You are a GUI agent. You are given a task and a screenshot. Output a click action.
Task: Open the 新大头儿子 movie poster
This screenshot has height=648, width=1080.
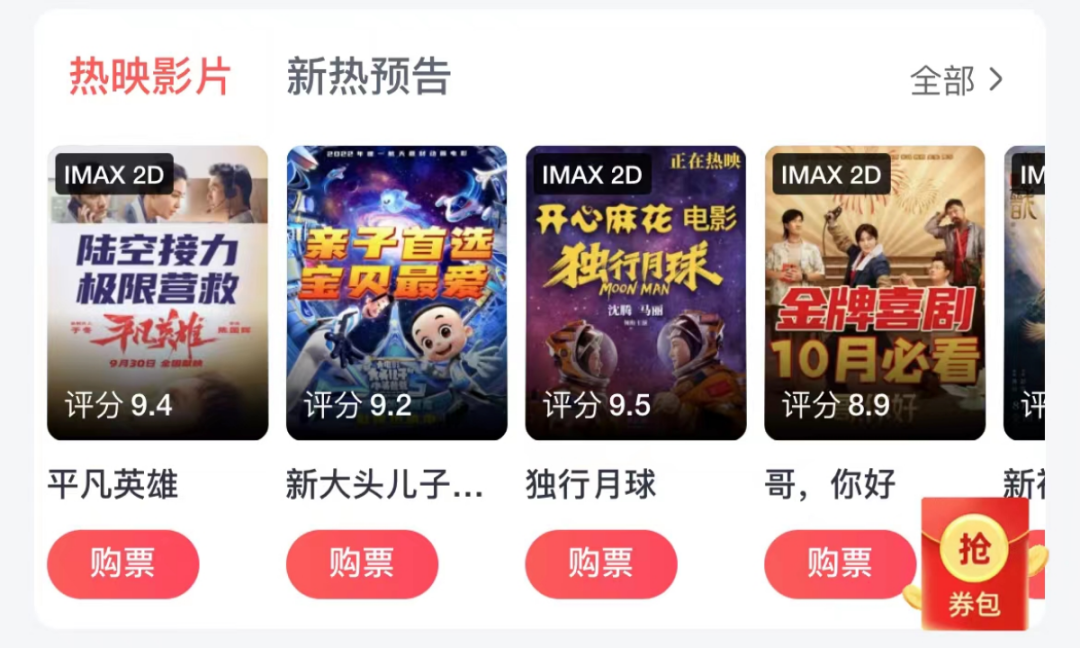(x=396, y=292)
